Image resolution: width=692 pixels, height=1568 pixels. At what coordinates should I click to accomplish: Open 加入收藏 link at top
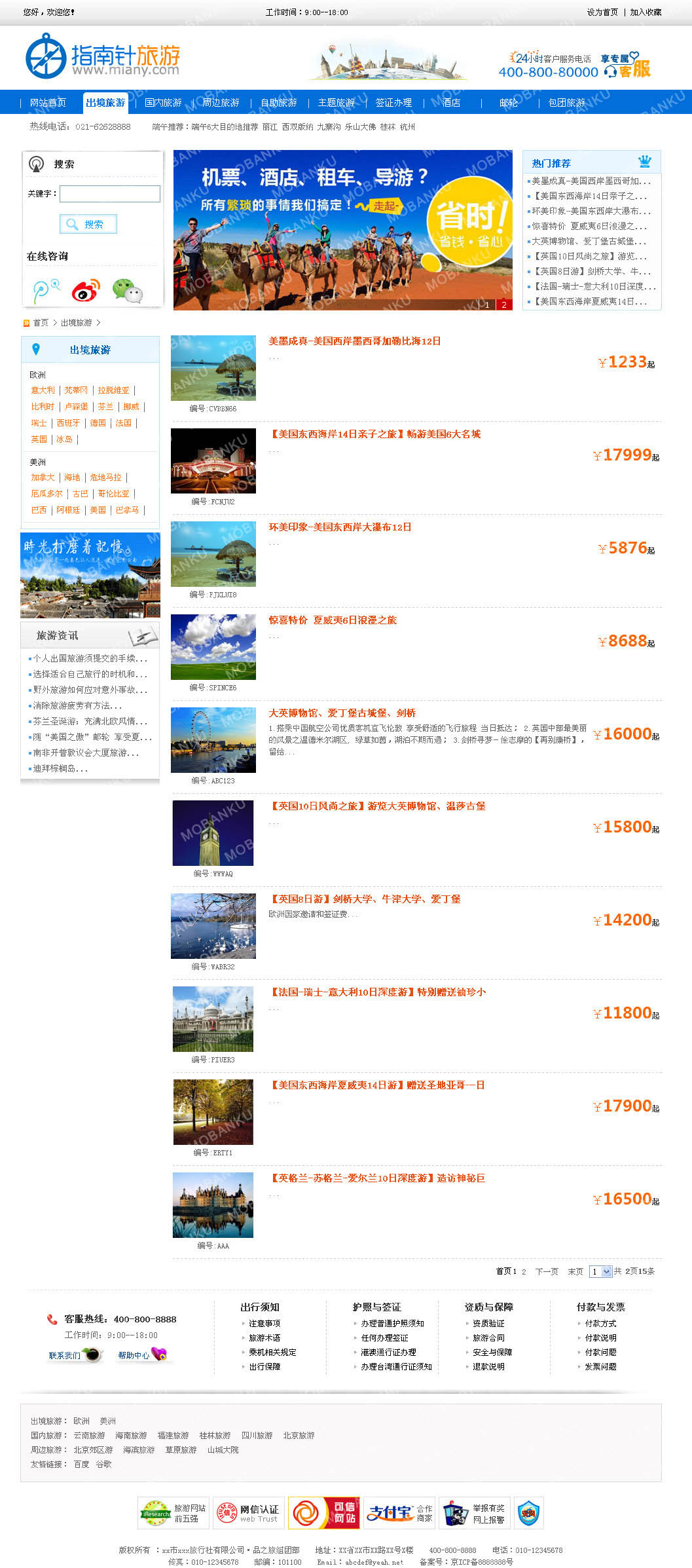click(646, 12)
